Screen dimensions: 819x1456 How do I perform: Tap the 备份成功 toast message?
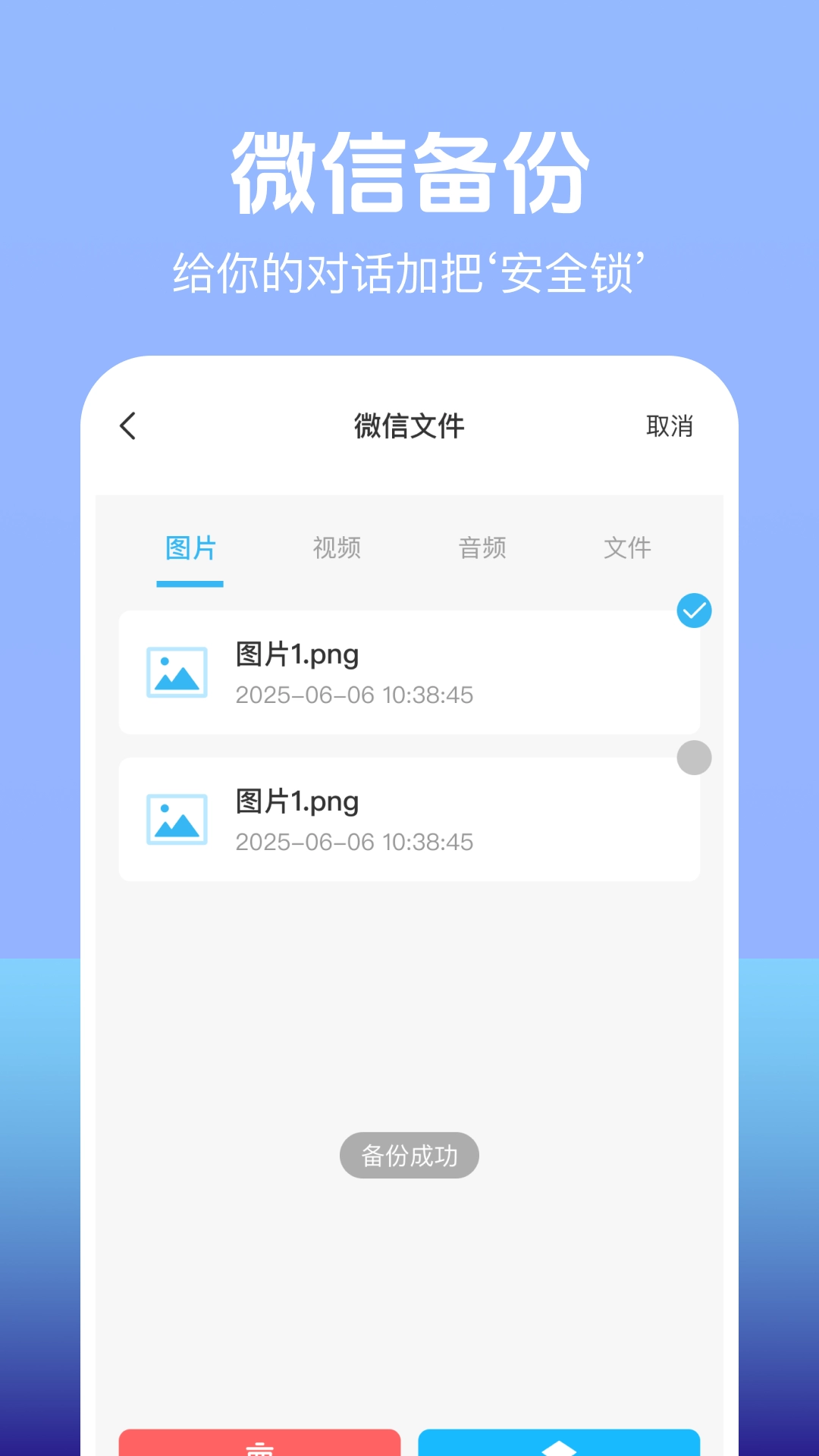click(x=409, y=1154)
